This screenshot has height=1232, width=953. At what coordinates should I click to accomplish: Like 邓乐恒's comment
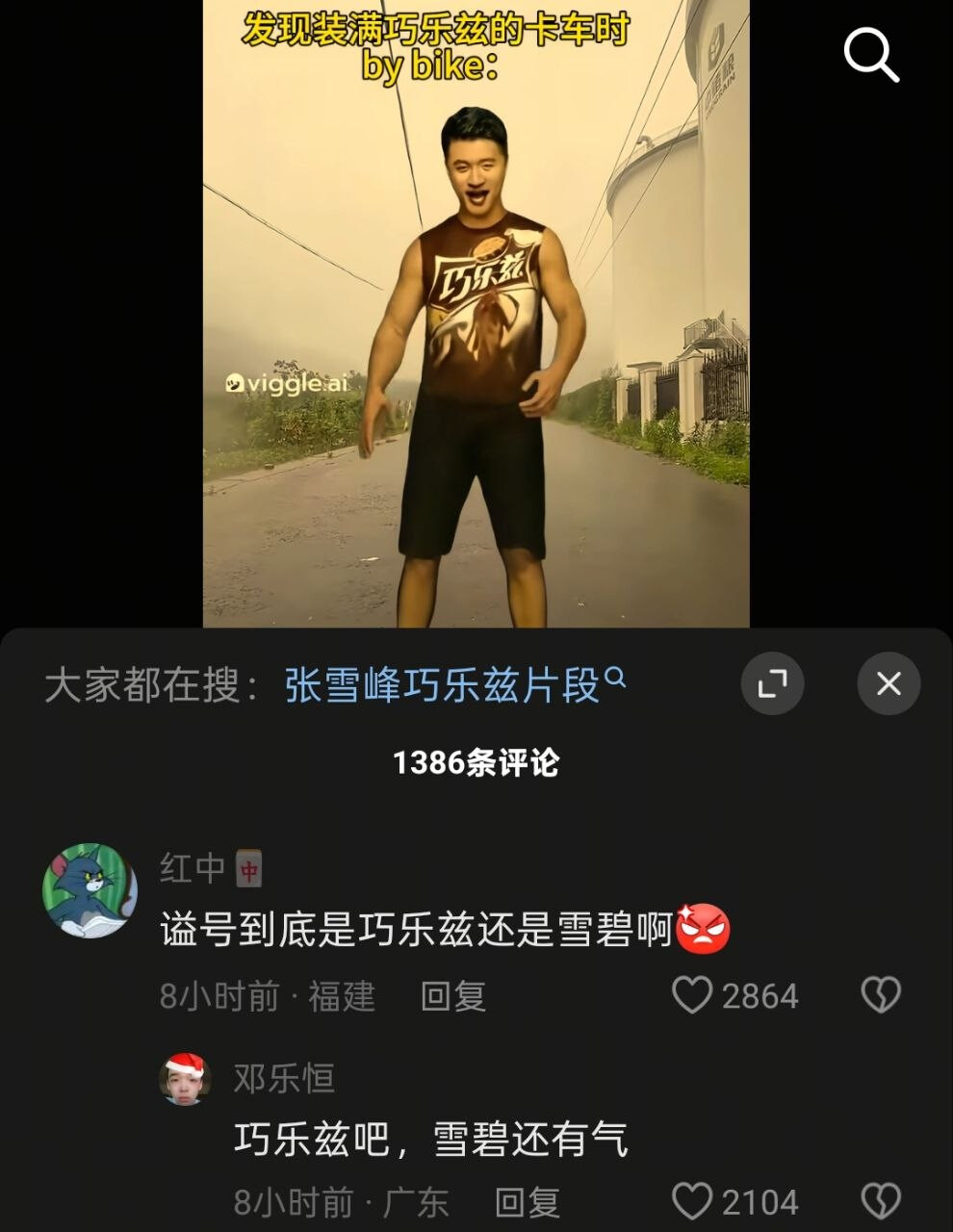(691, 1201)
